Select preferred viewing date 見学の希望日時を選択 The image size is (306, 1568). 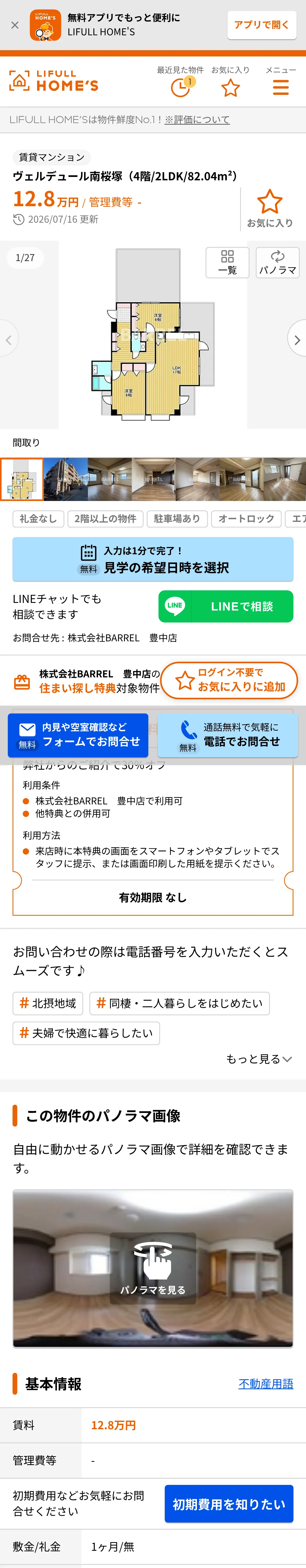153,560
